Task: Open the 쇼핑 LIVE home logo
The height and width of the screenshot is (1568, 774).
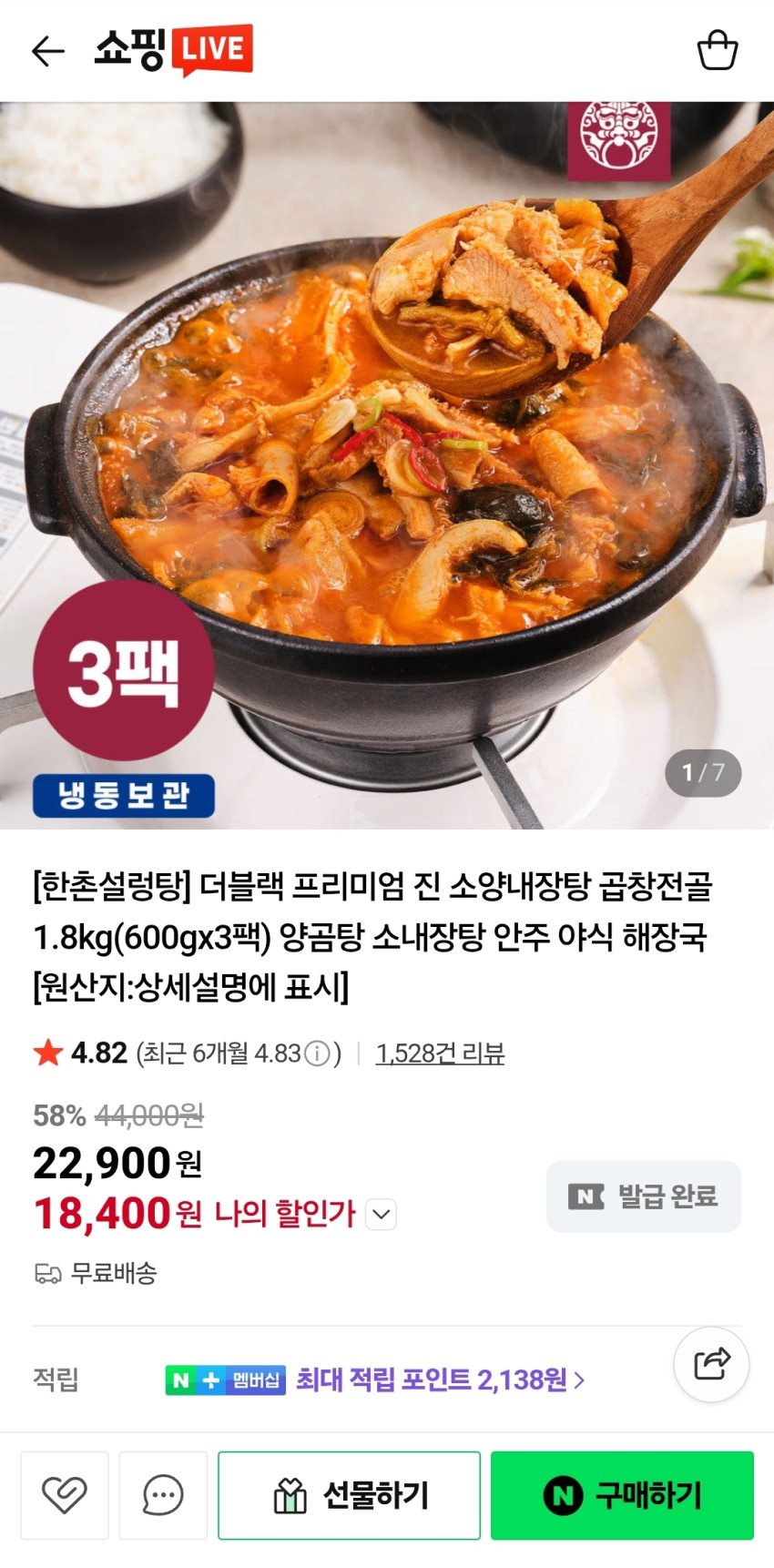Action: 173,50
